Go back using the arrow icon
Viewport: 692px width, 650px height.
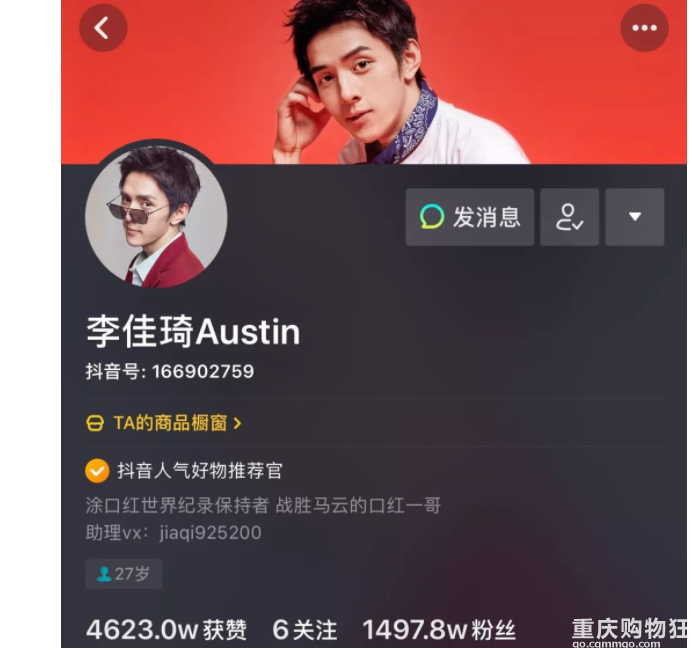tap(103, 28)
